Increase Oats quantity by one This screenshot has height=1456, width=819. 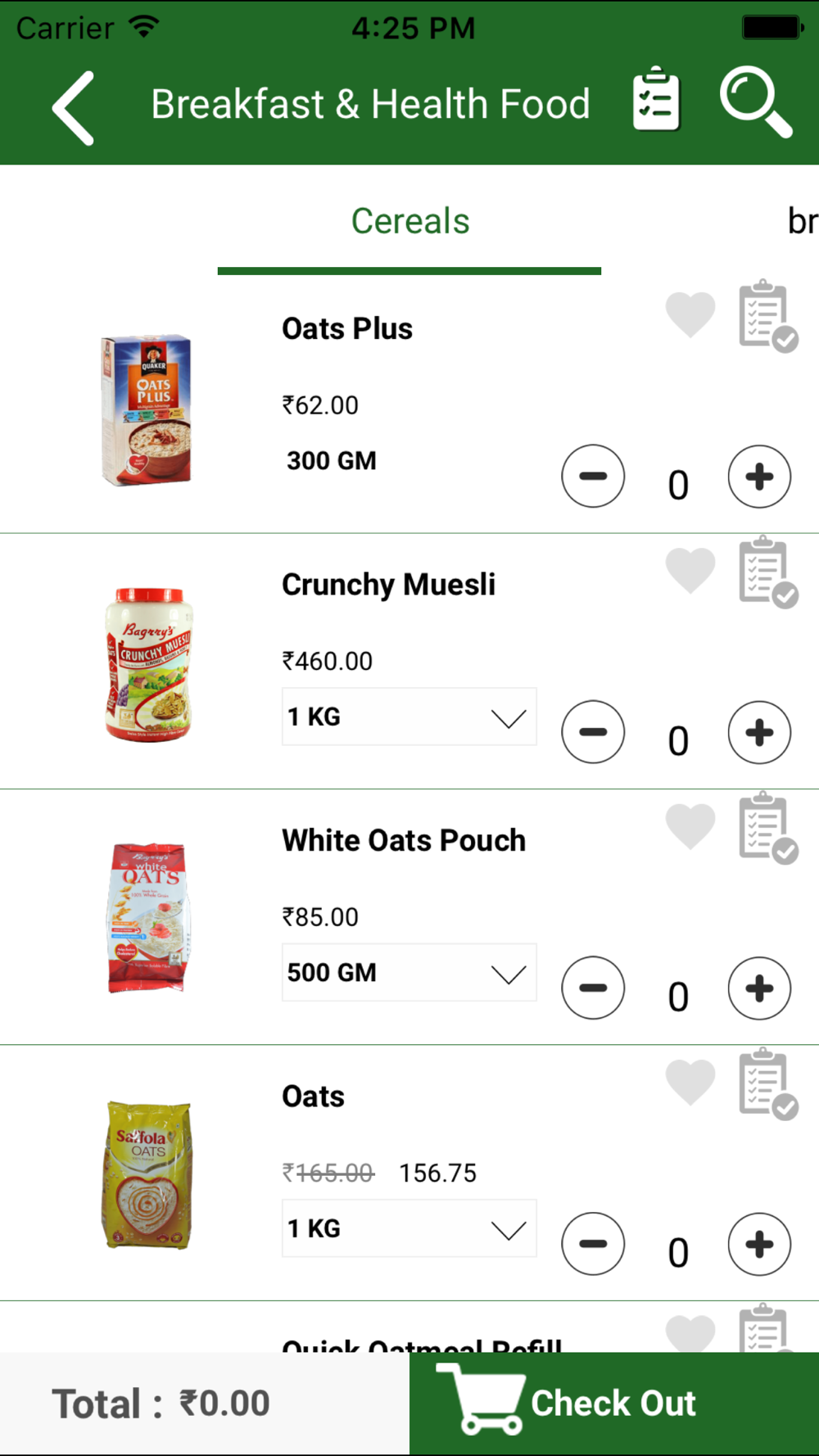click(x=759, y=1244)
